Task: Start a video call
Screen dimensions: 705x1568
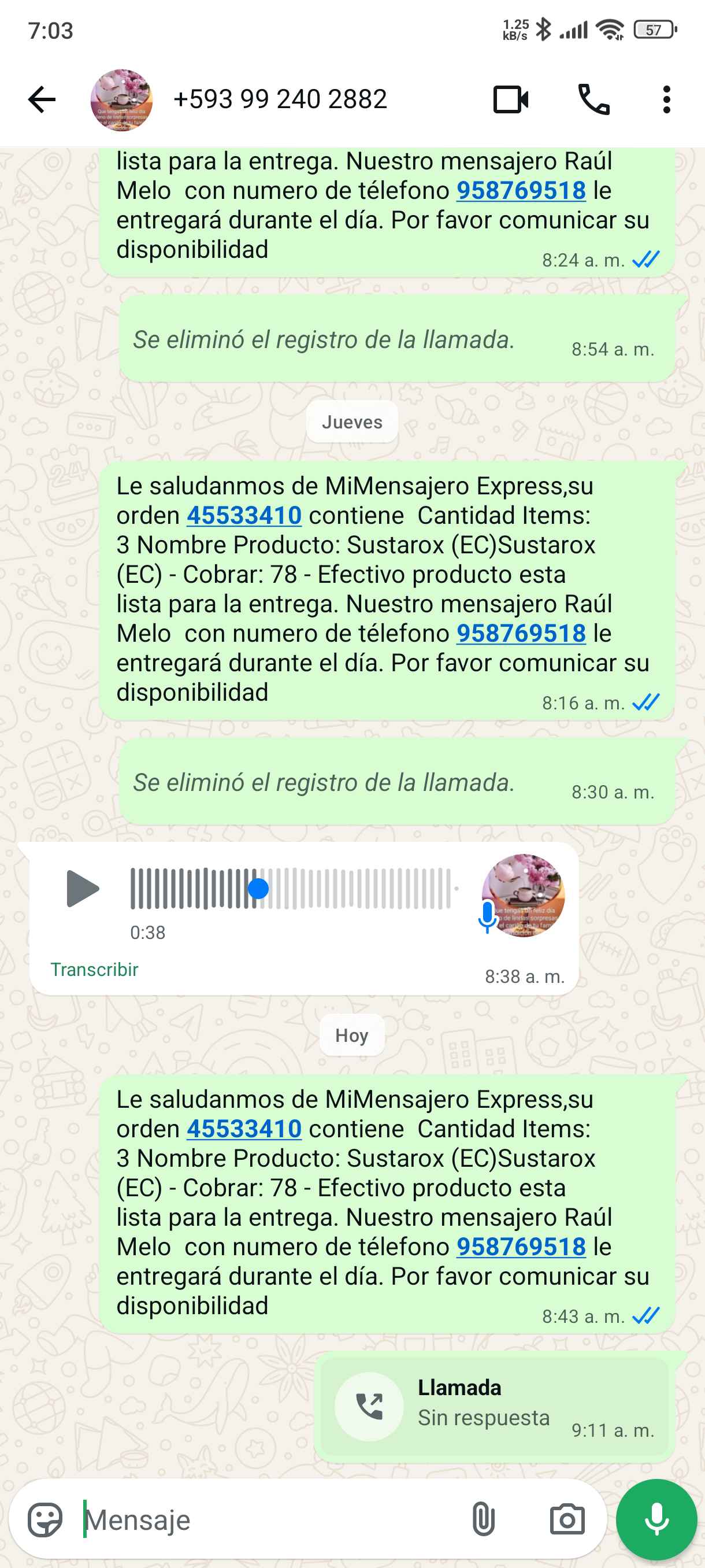Action: pyautogui.click(x=510, y=99)
